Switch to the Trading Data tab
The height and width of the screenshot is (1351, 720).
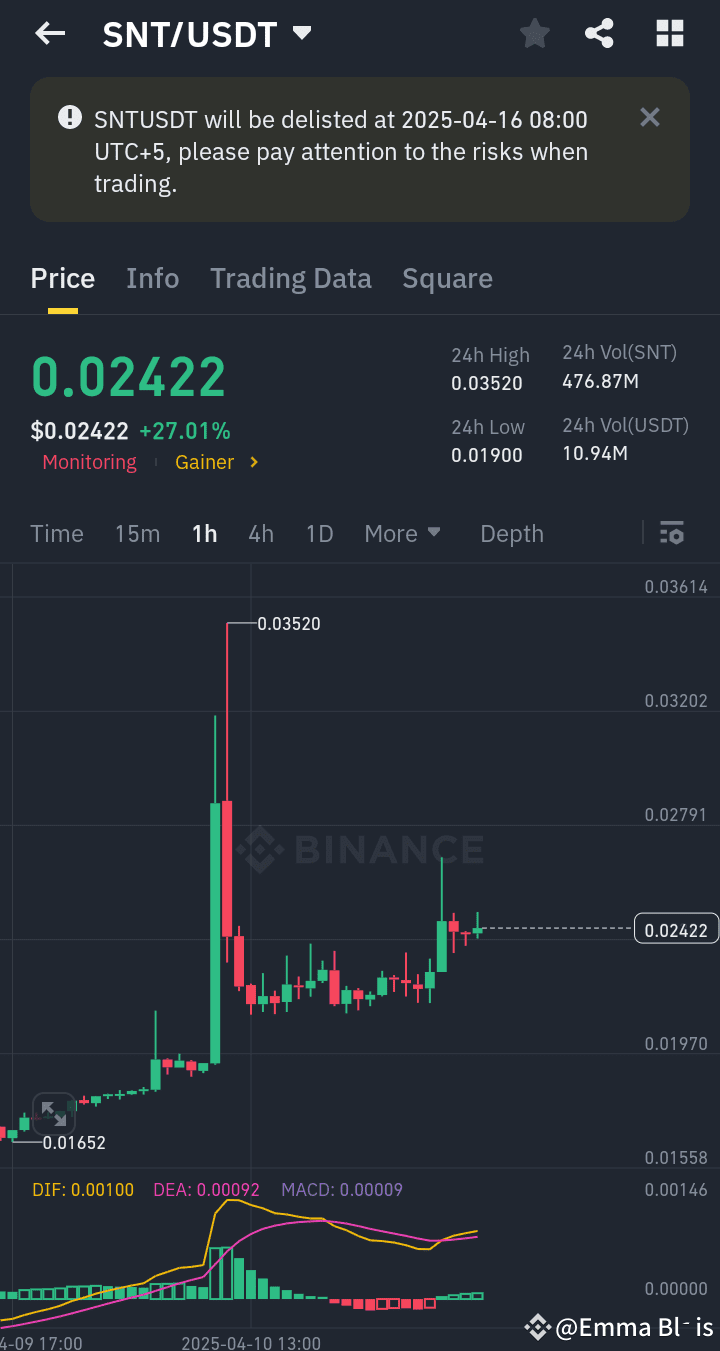click(290, 278)
